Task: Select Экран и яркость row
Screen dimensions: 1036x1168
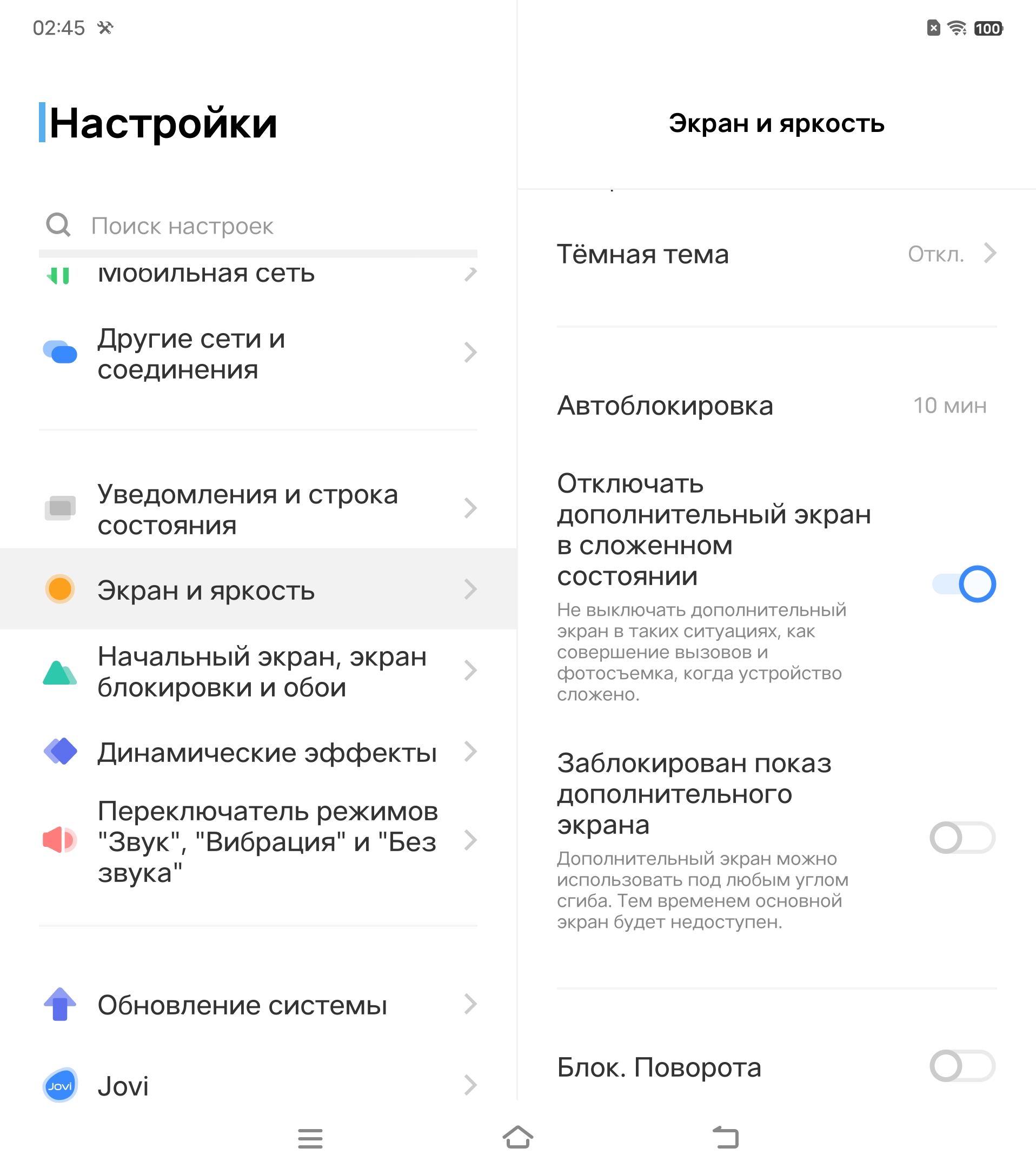Action: (257, 590)
